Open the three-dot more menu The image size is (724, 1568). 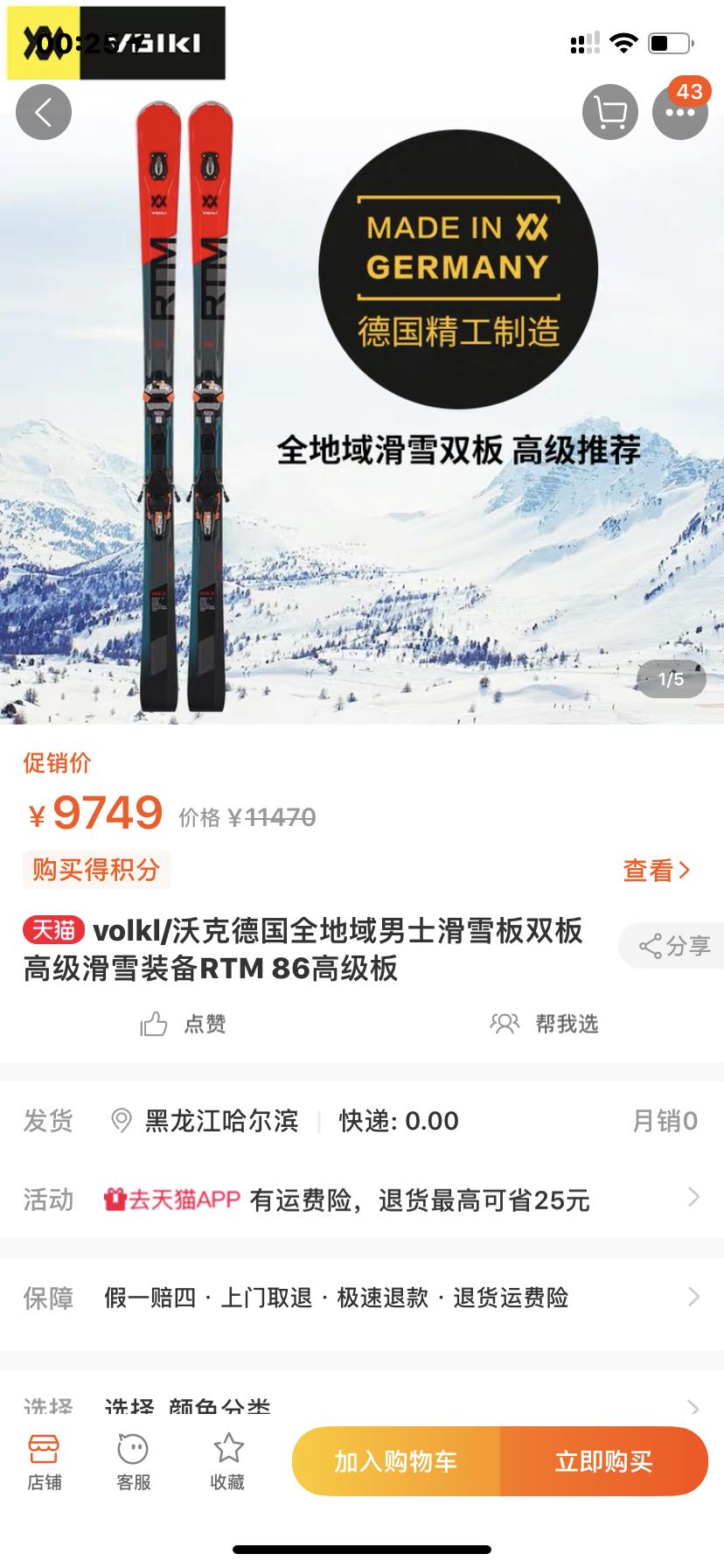(679, 112)
